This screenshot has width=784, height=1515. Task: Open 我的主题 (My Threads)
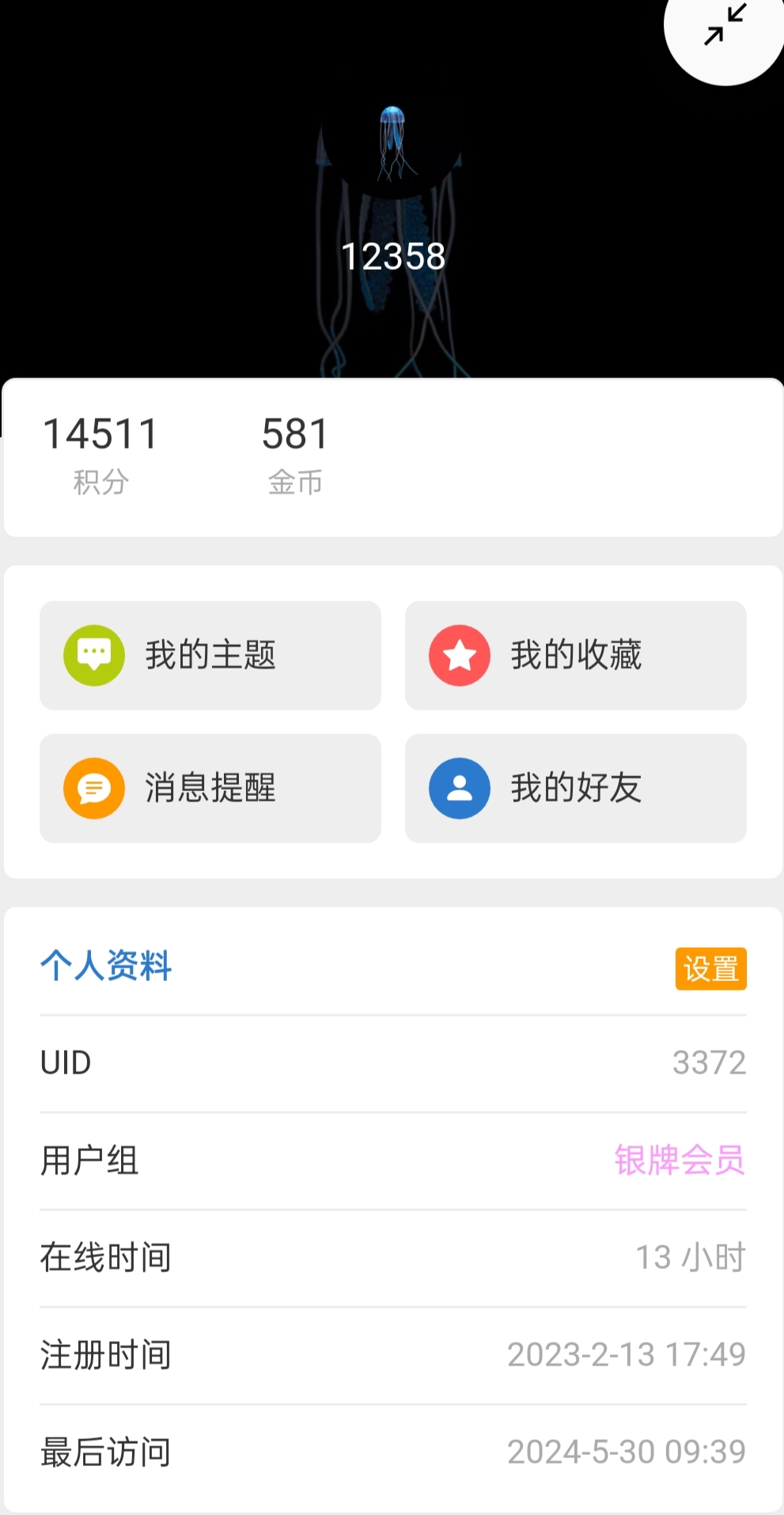tap(210, 655)
